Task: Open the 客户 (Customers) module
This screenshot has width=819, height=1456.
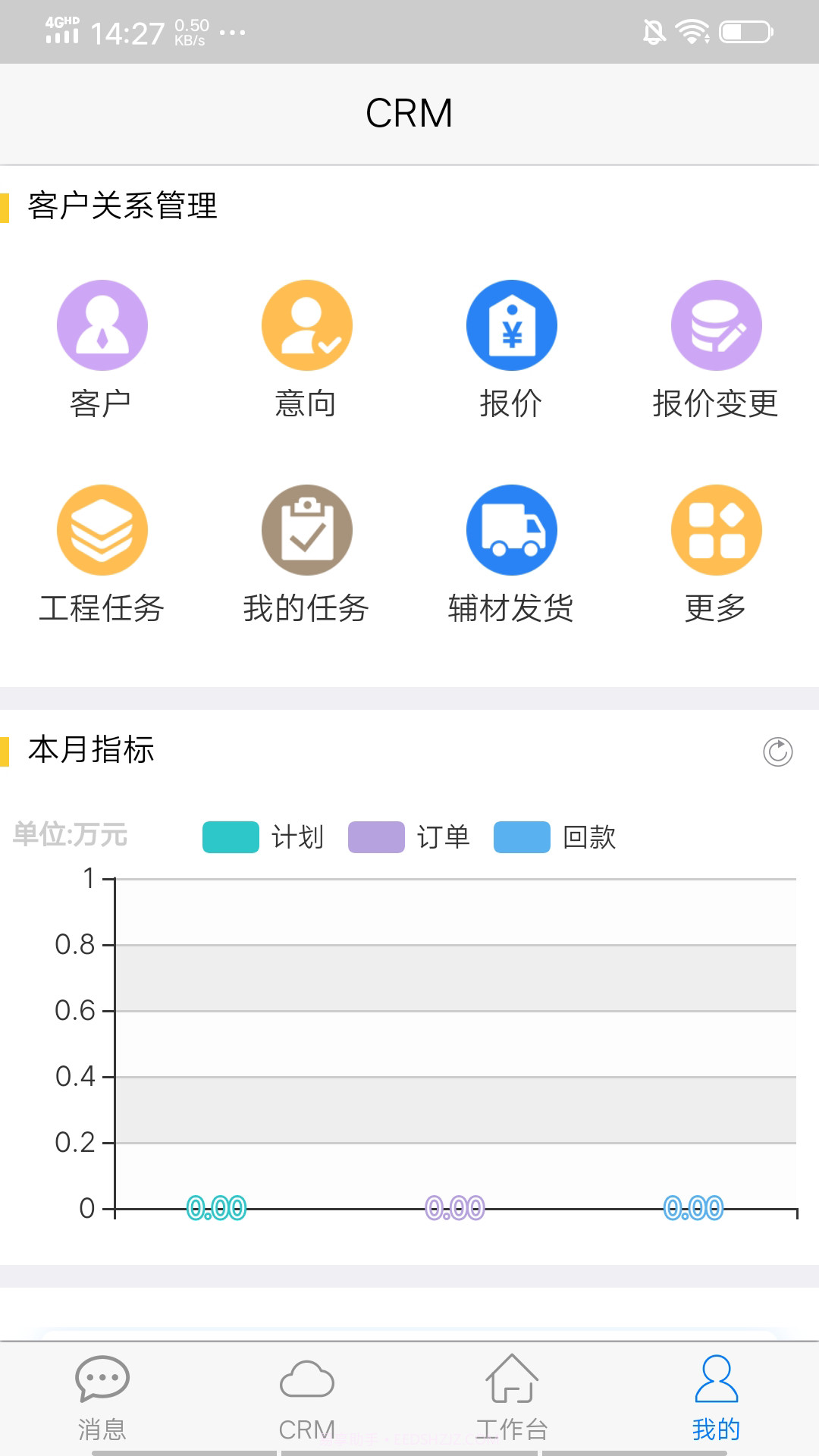Action: [102, 325]
